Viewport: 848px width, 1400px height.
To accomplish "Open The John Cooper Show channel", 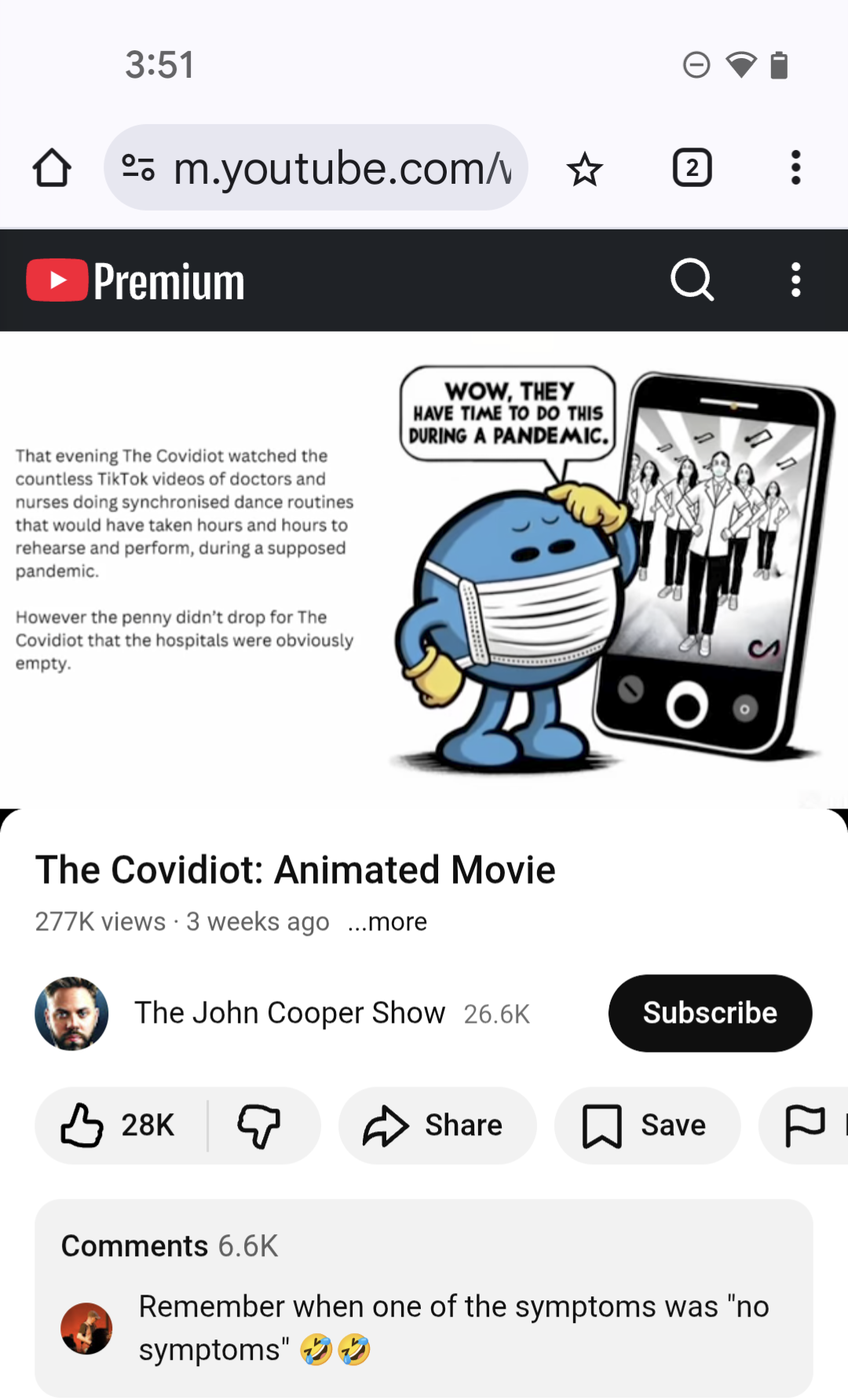I will pos(289,1013).
